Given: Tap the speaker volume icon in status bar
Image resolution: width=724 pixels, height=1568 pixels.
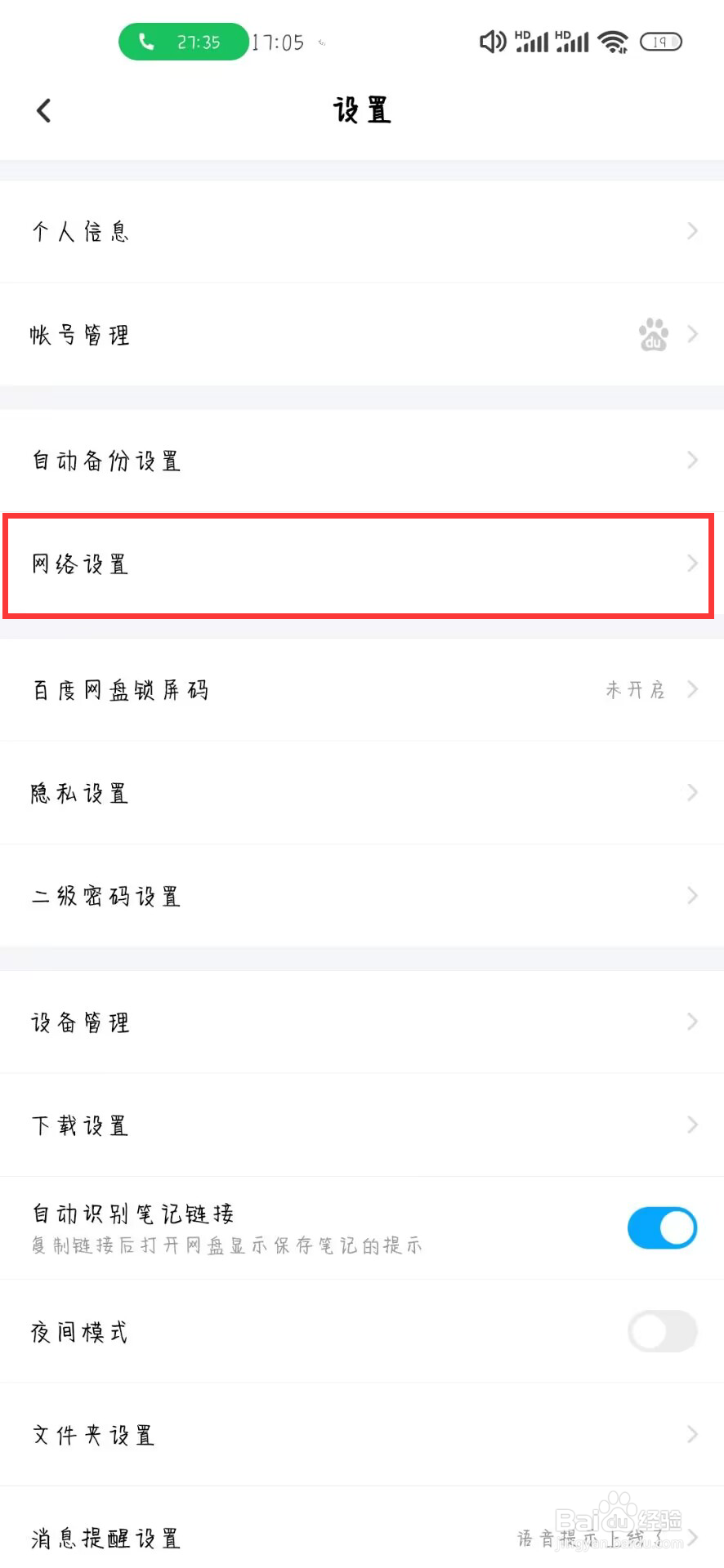Looking at the screenshot, I should (493, 41).
